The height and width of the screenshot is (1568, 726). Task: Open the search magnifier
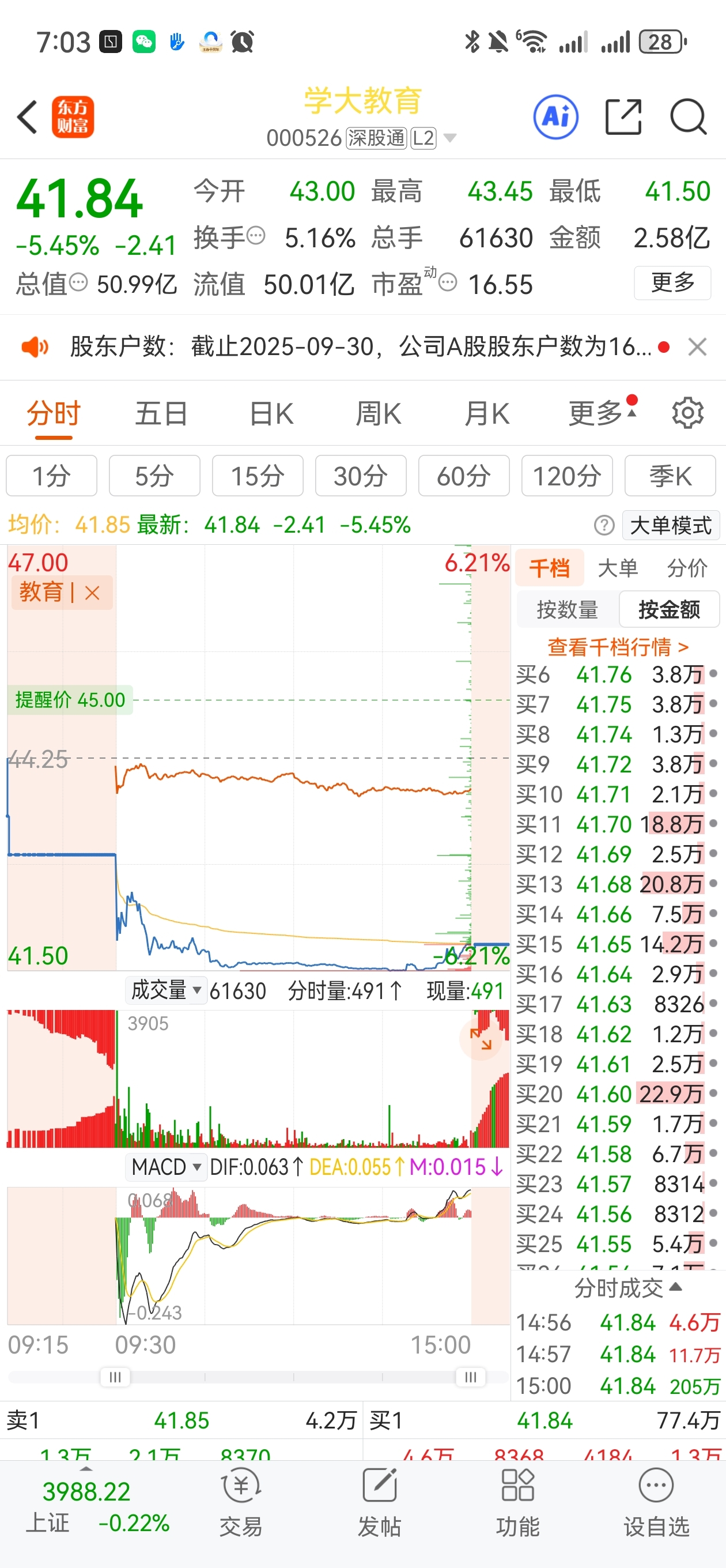[689, 116]
